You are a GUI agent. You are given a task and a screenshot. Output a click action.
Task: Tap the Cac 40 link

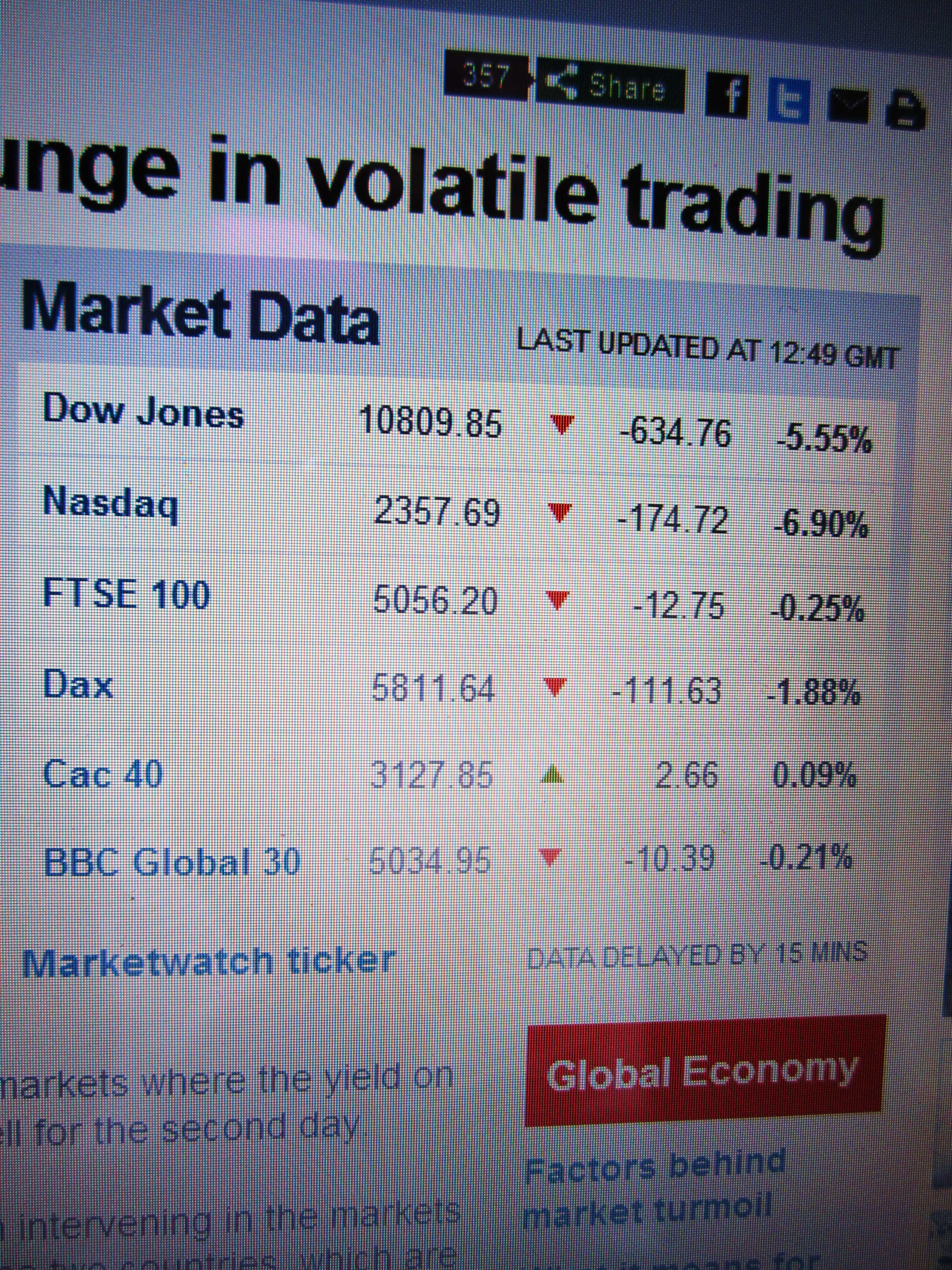pyautogui.click(x=103, y=773)
